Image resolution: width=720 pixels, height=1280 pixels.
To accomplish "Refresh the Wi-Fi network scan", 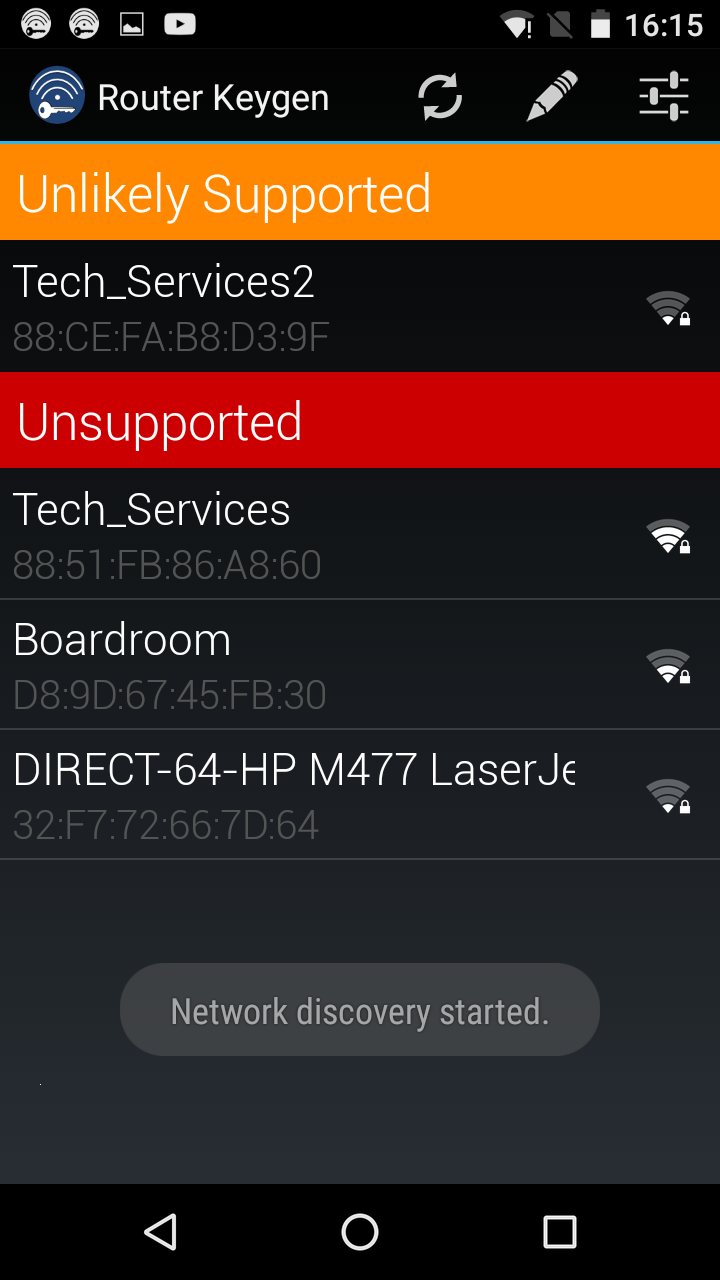I will (440, 97).
